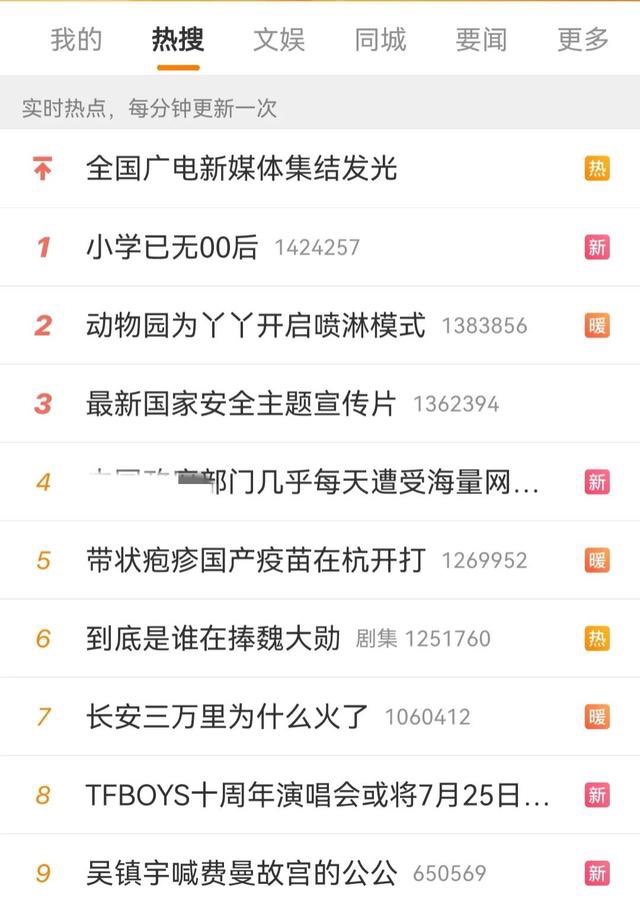Switch to the 我的 tab
The image size is (640, 907).
pos(76,40)
